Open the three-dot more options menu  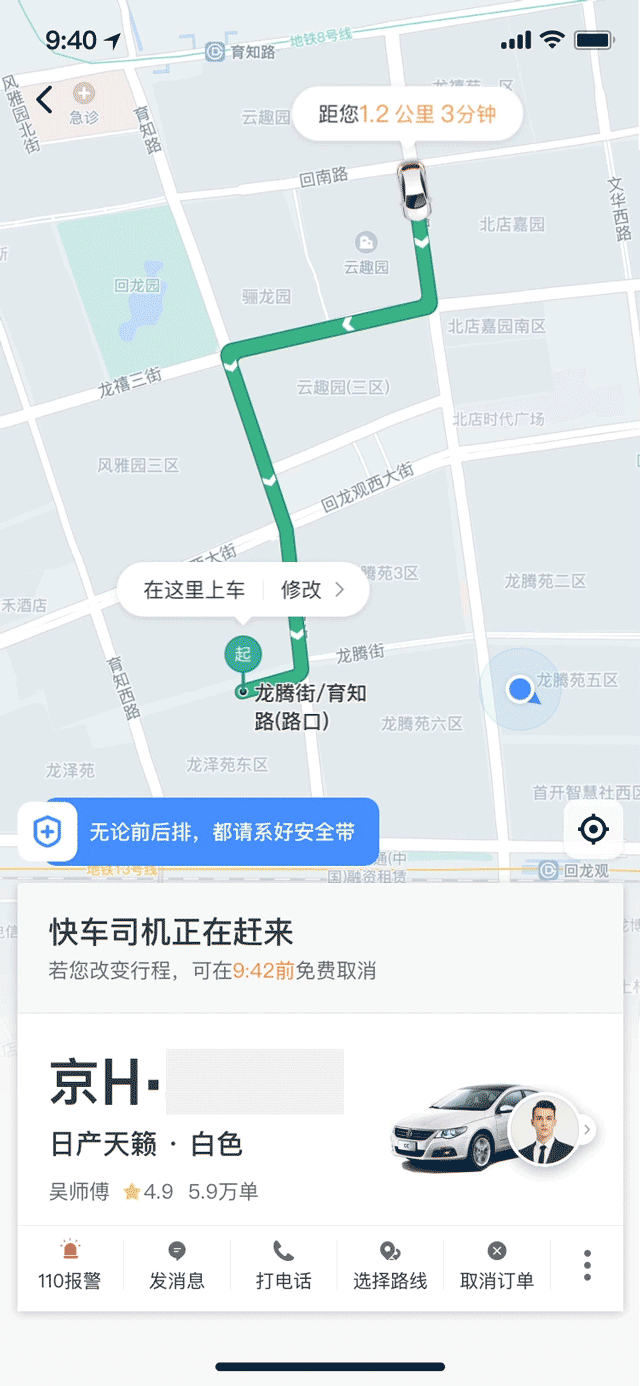(x=587, y=1265)
